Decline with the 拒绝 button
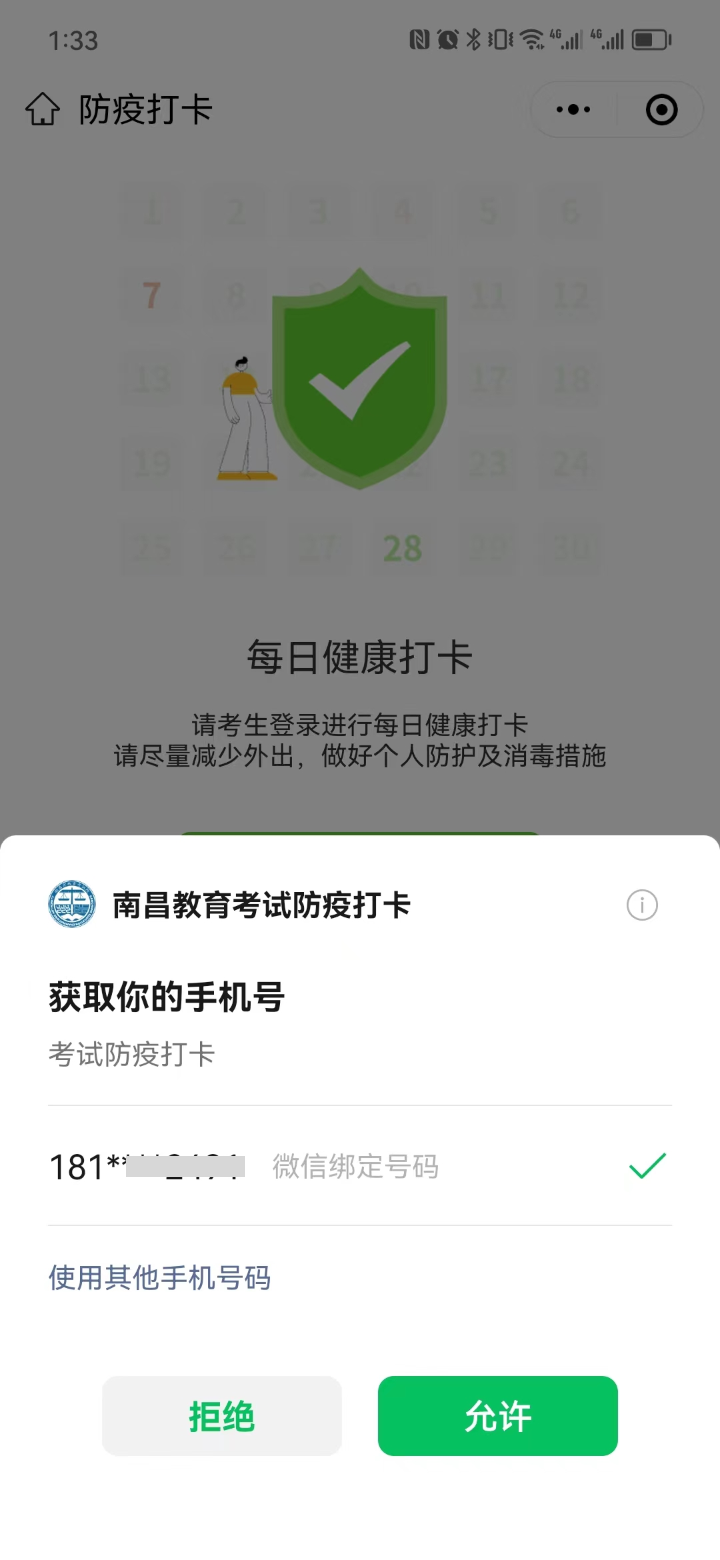This screenshot has width=720, height=1560. point(222,1416)
